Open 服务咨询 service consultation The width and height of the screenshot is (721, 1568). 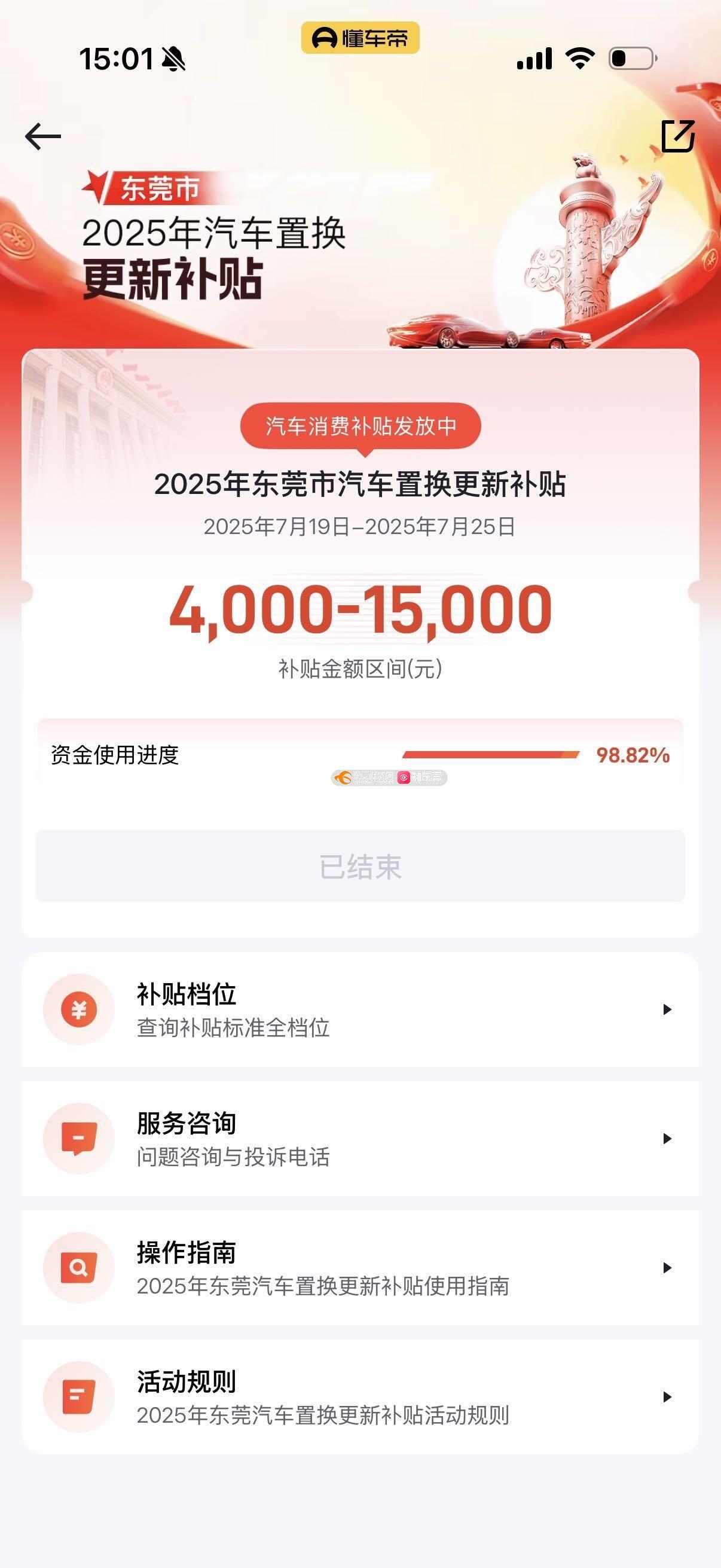click(360, 1139)
